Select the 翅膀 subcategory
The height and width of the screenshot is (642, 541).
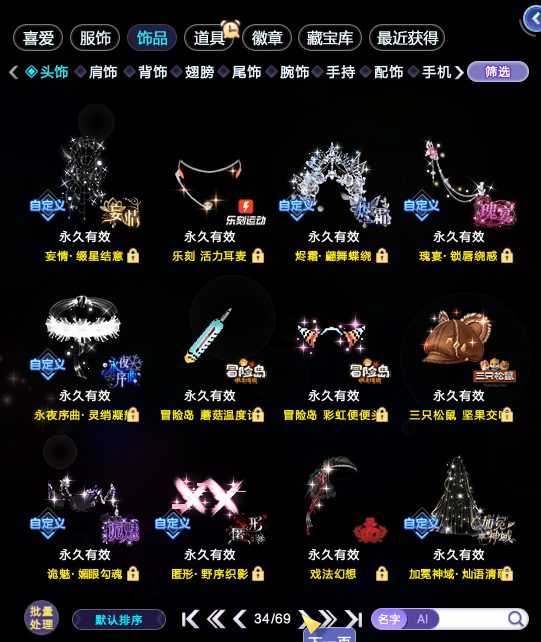point(199,72)
